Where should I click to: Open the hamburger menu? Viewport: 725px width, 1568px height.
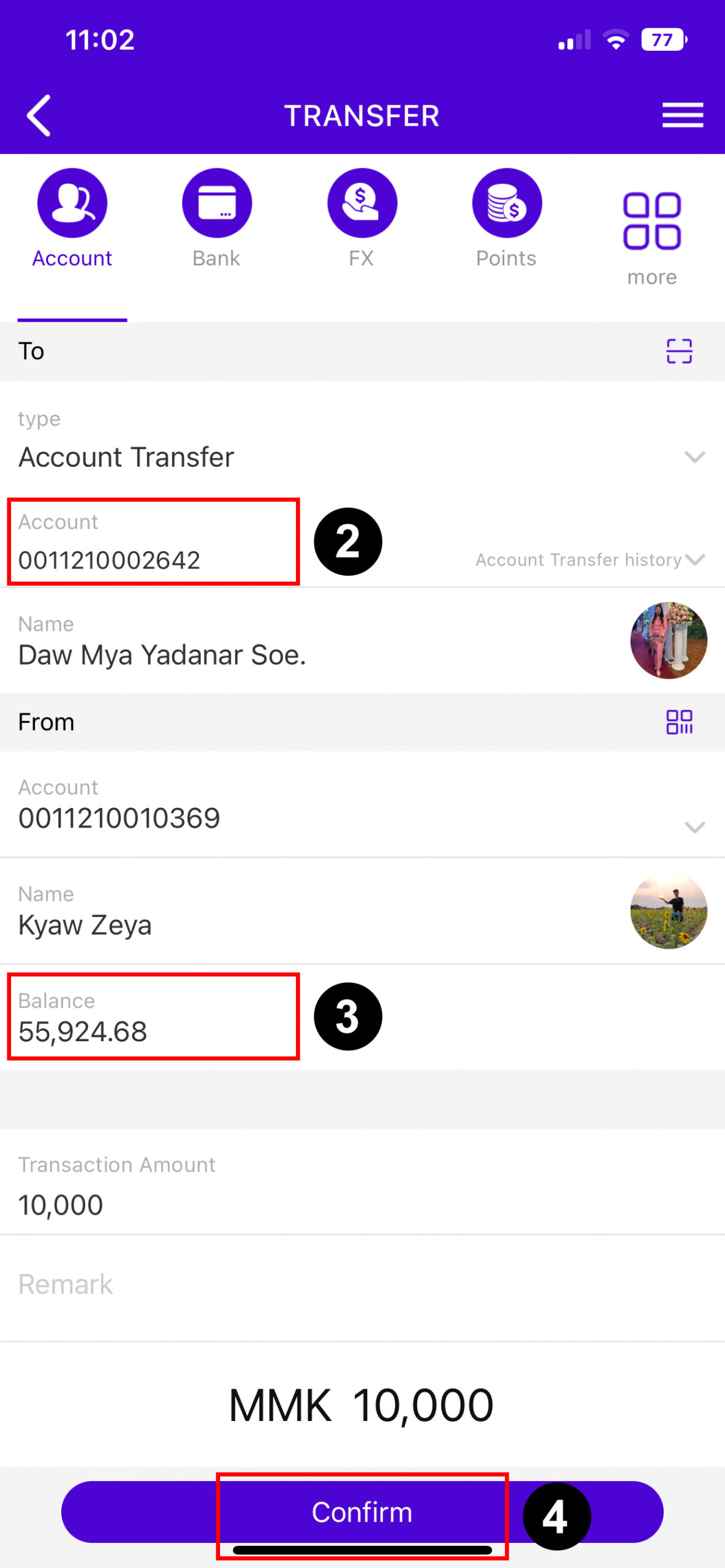pos(682,115)
